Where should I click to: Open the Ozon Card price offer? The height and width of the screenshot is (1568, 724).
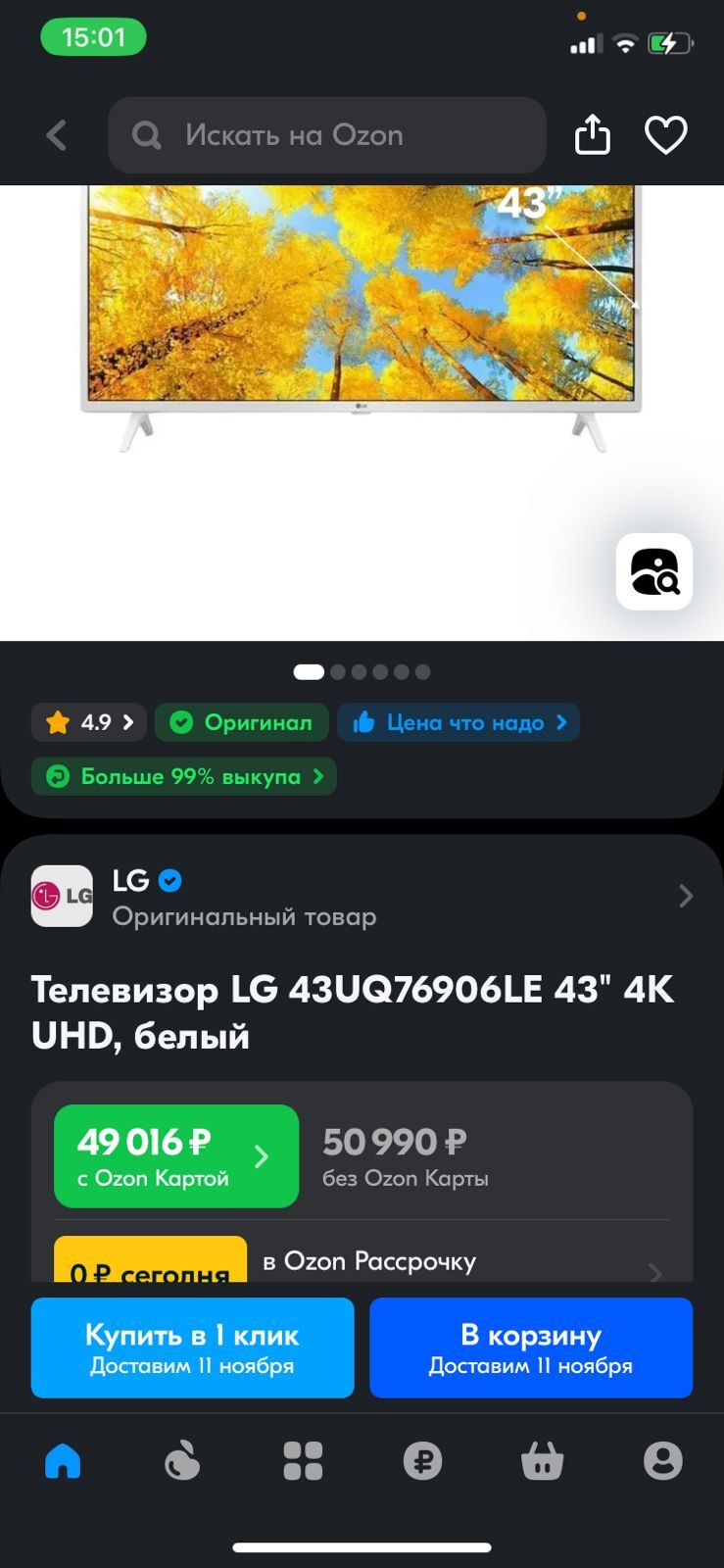tap(176, 1156)
